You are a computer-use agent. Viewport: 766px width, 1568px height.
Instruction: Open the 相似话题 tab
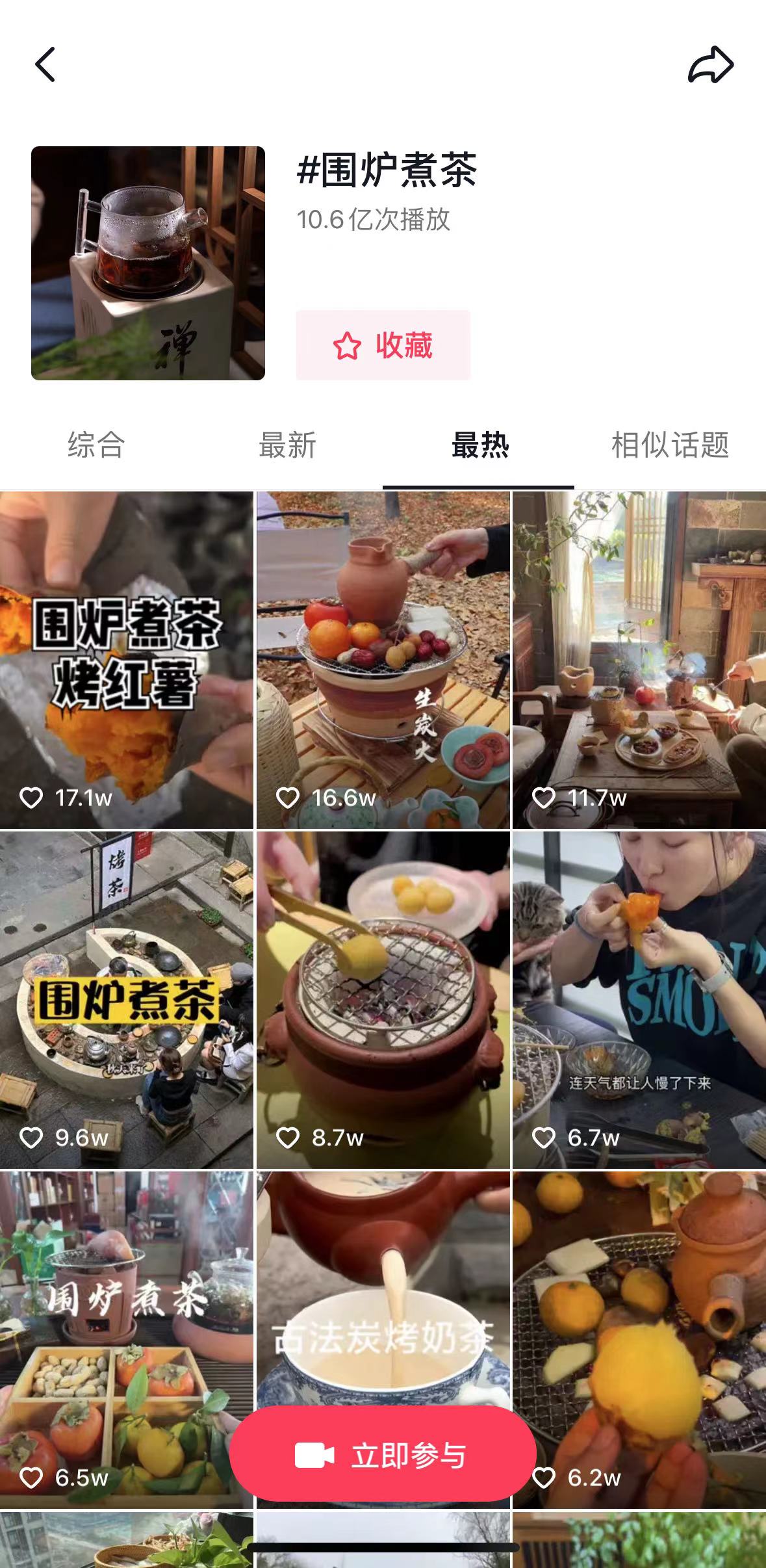pyautogui.click(x=670, y=446)
